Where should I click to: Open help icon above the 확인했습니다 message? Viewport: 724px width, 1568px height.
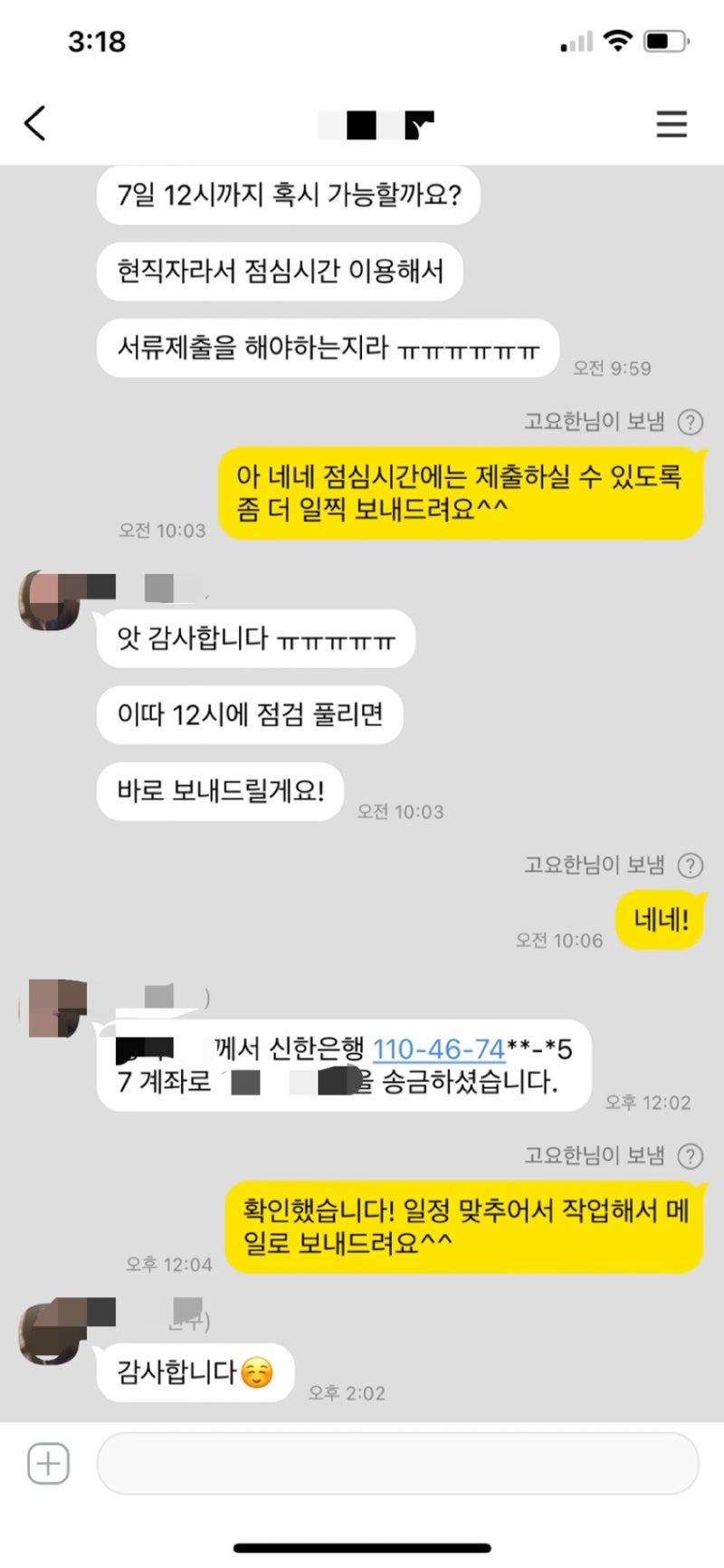(691, 1156)
